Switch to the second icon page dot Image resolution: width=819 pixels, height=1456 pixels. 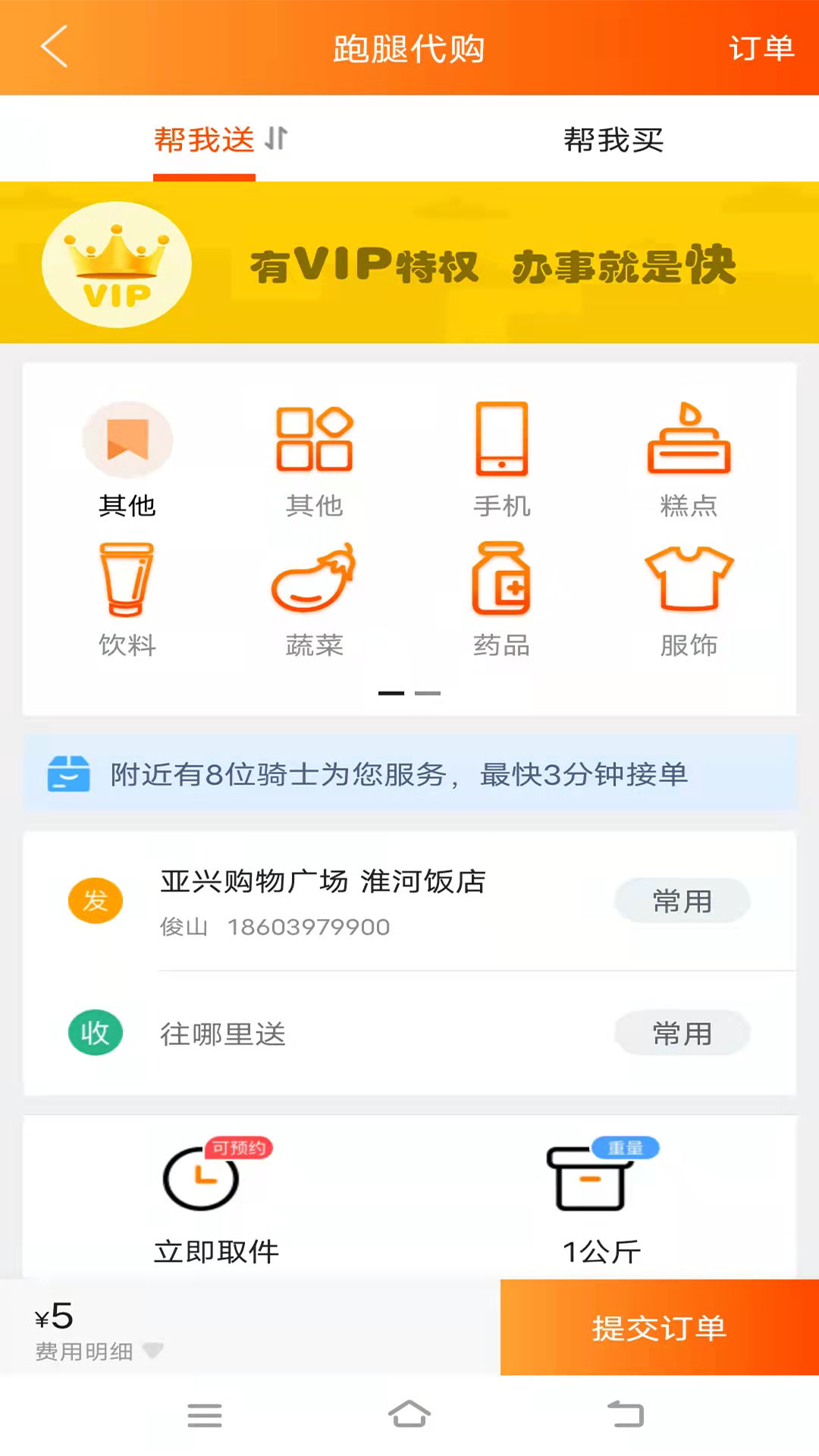pyautogui.click(x=427, y=692)
